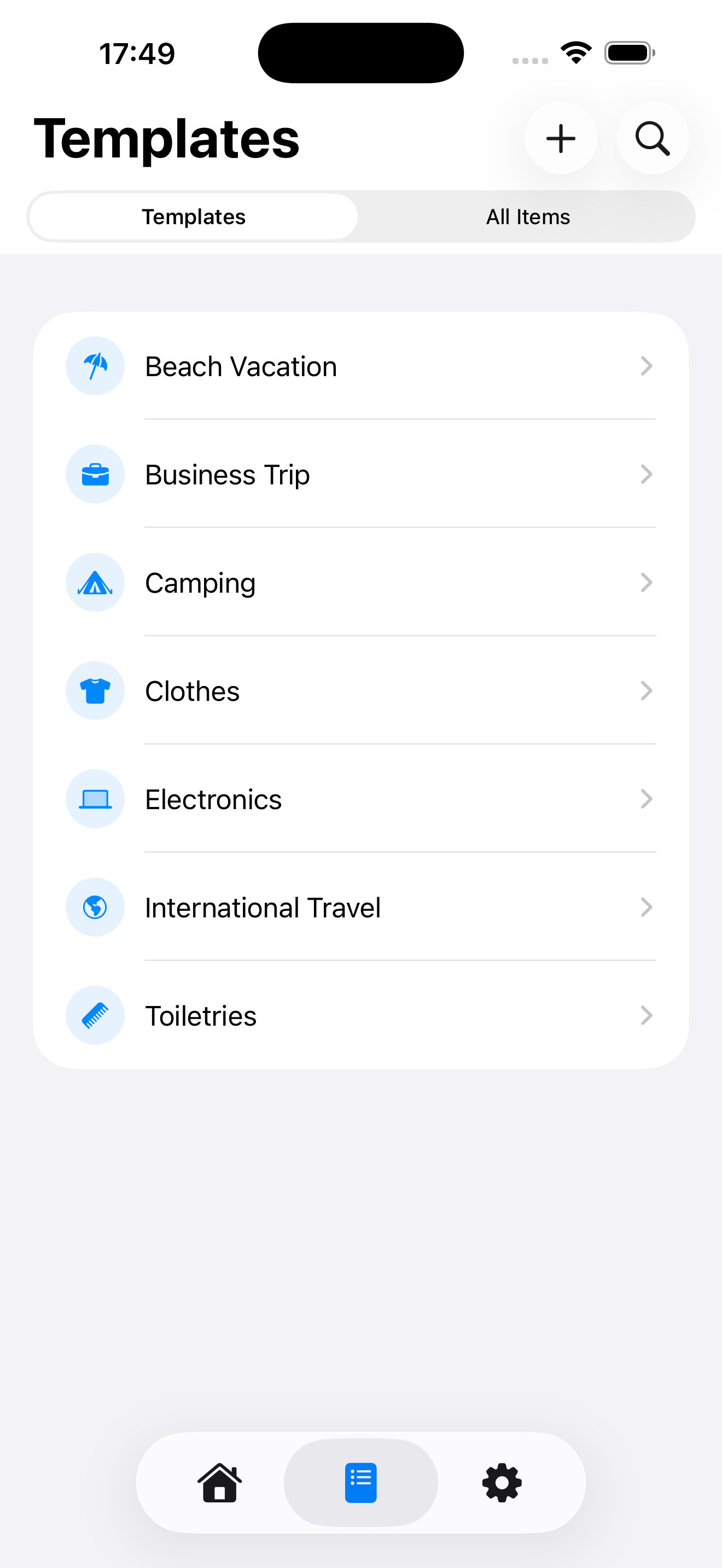Image resolution: width=722 pixels, height=1568 pixels.
Task: Select the tent icon beside Camping
Action: pos(95,582)
